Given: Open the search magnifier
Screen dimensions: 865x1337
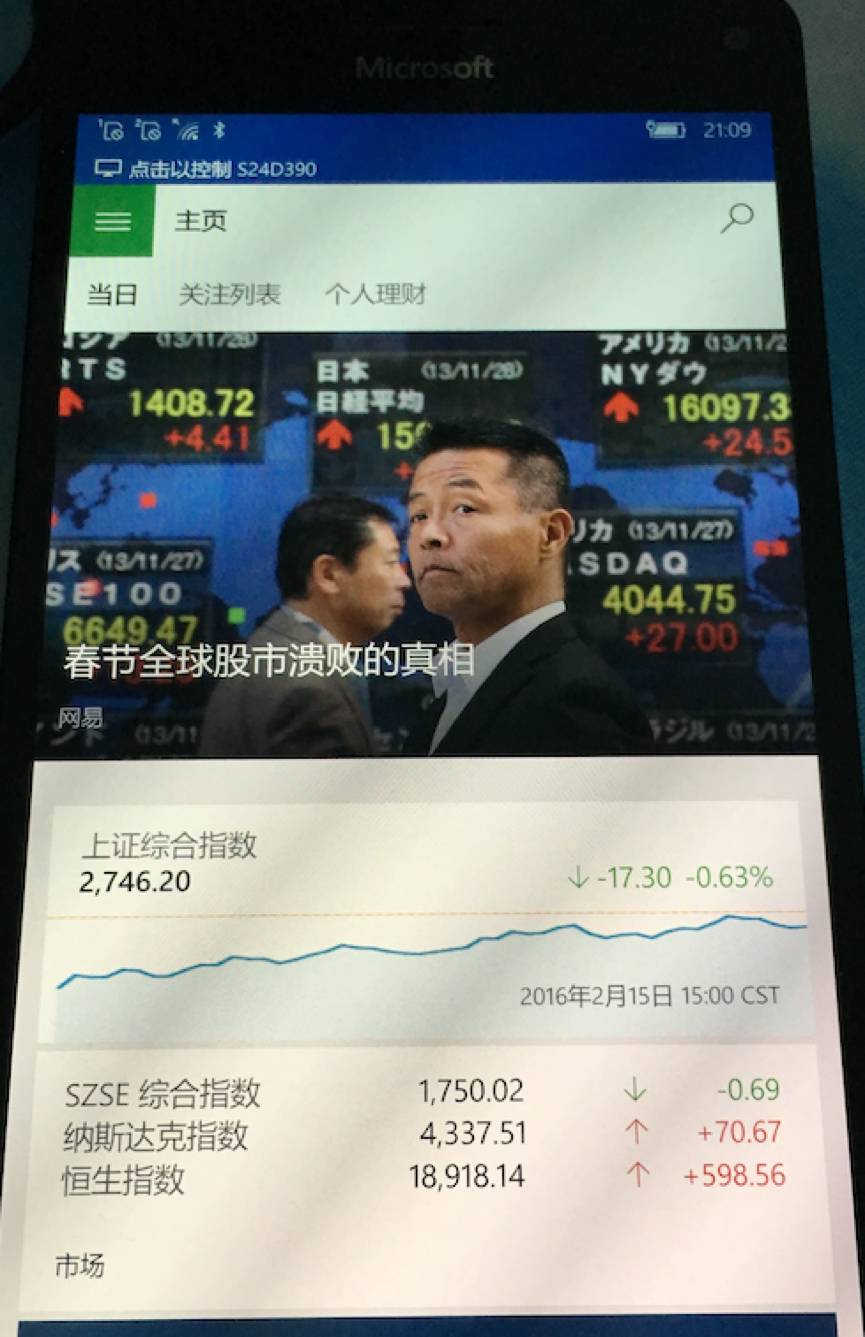Looking at the screenshot, I should 737,218.
